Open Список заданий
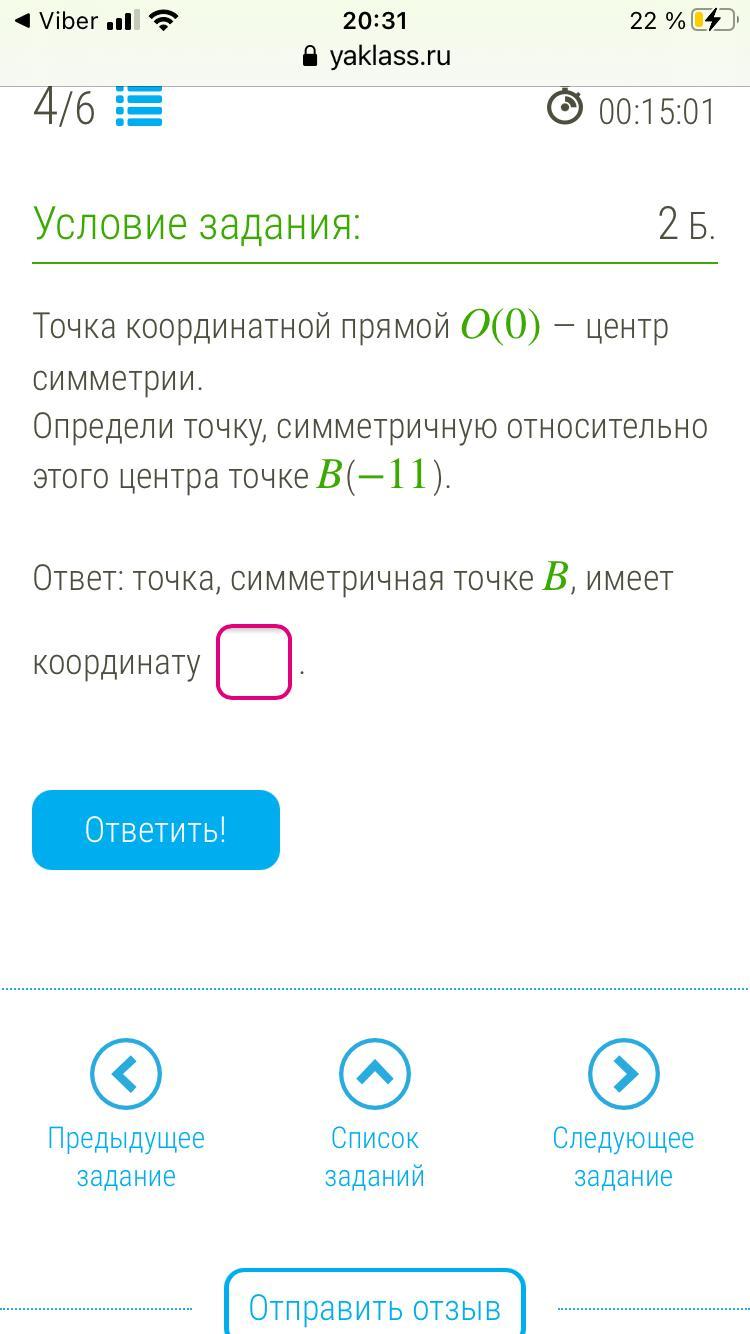 375,1074
